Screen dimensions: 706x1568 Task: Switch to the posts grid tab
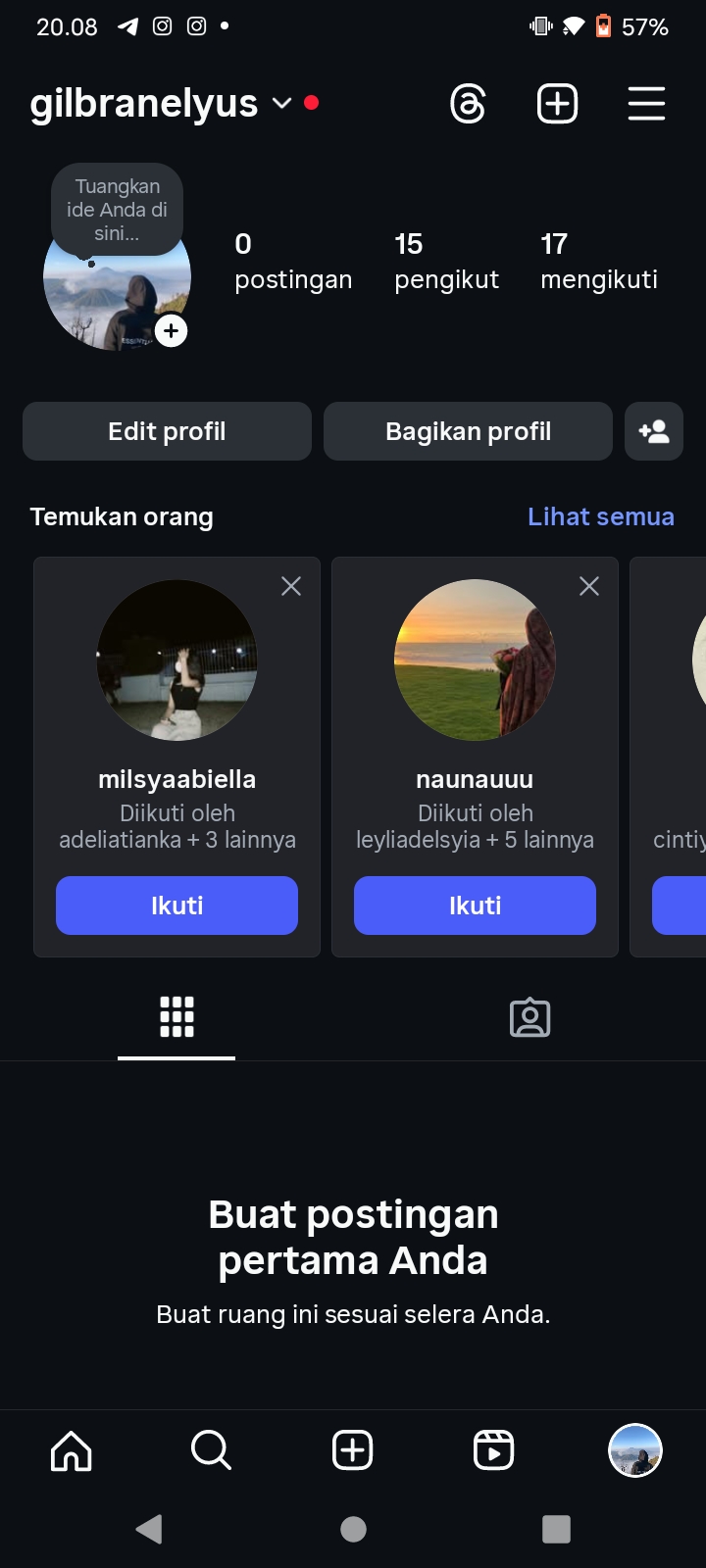[x=176, y=1017]
